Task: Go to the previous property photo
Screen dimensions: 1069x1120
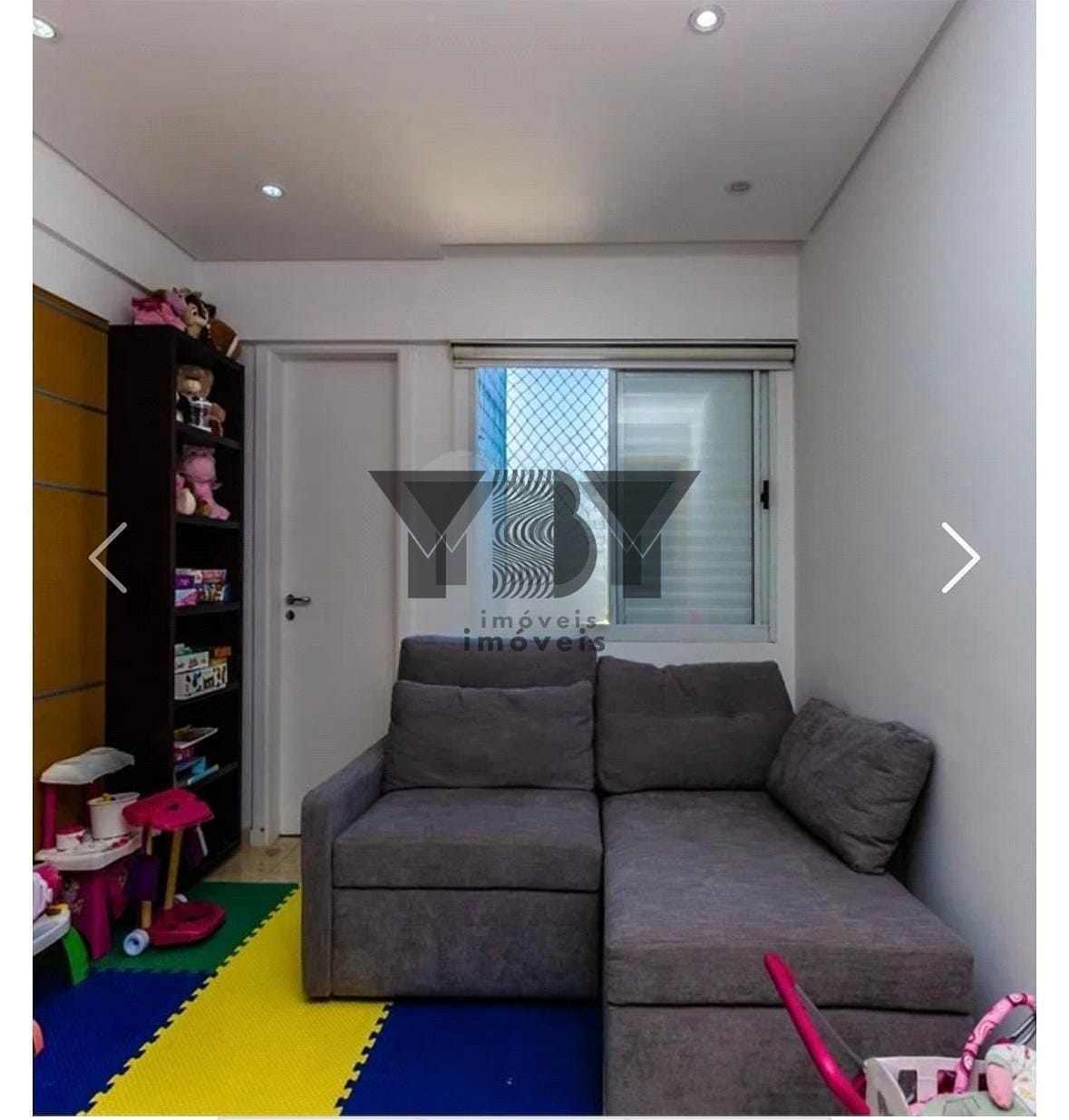Action: pyautogui.click(x=108, y=558)
